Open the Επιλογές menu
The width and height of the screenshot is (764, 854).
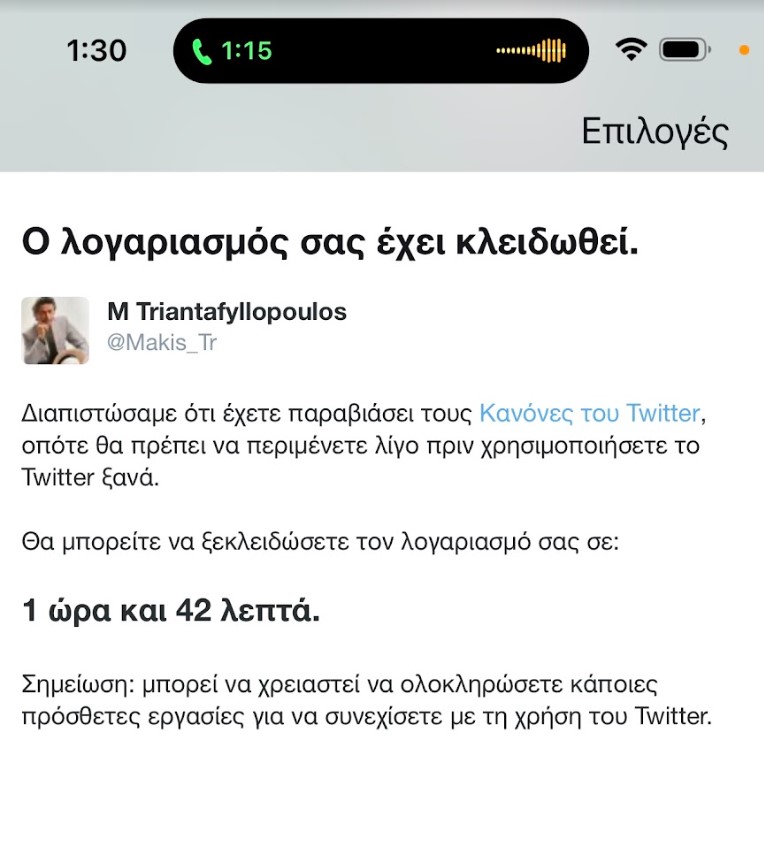[655, 131]
